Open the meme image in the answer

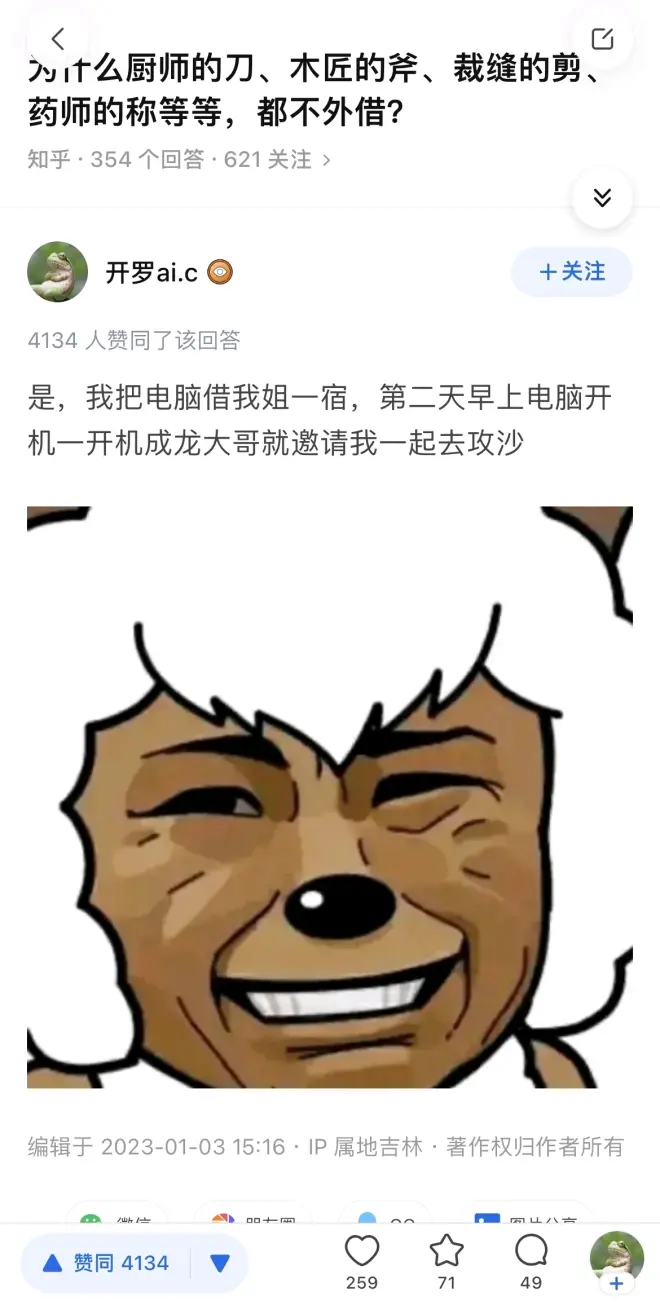pyautogui.click(x=330, y=796)
